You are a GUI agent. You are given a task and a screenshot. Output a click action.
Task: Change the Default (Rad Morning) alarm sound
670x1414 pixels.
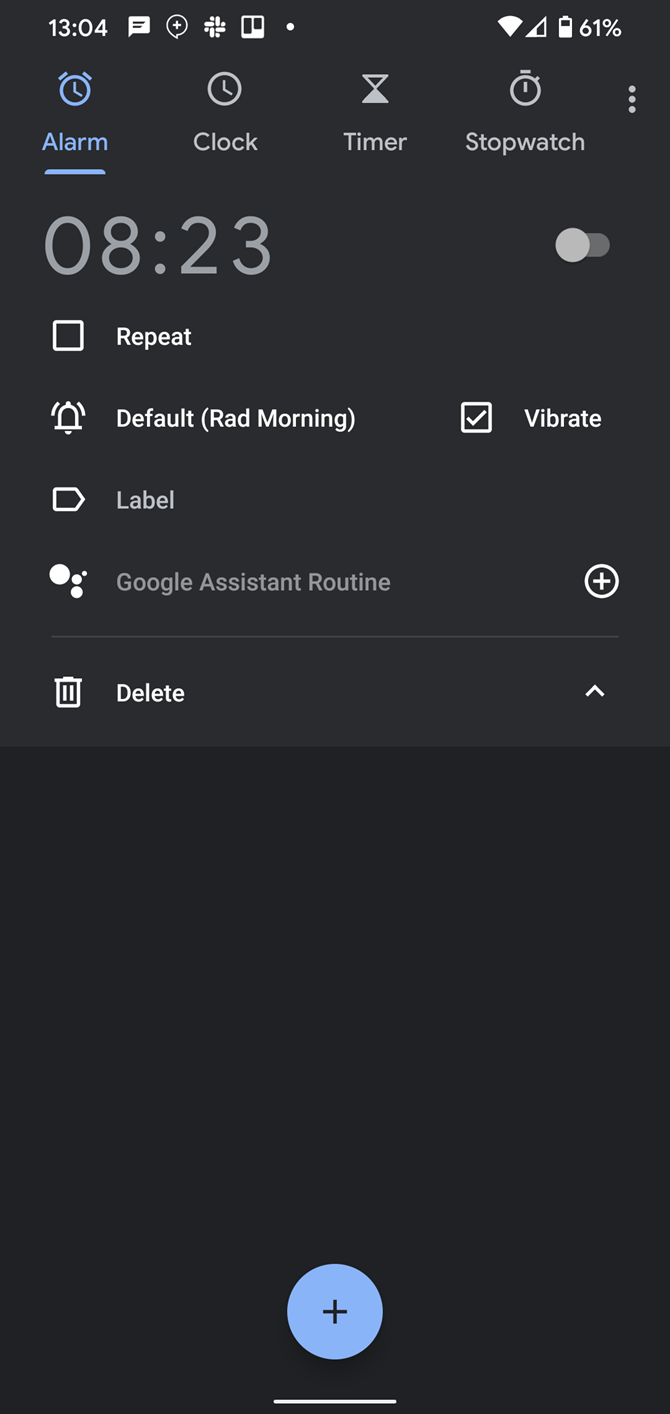click(x=235, y=418)
